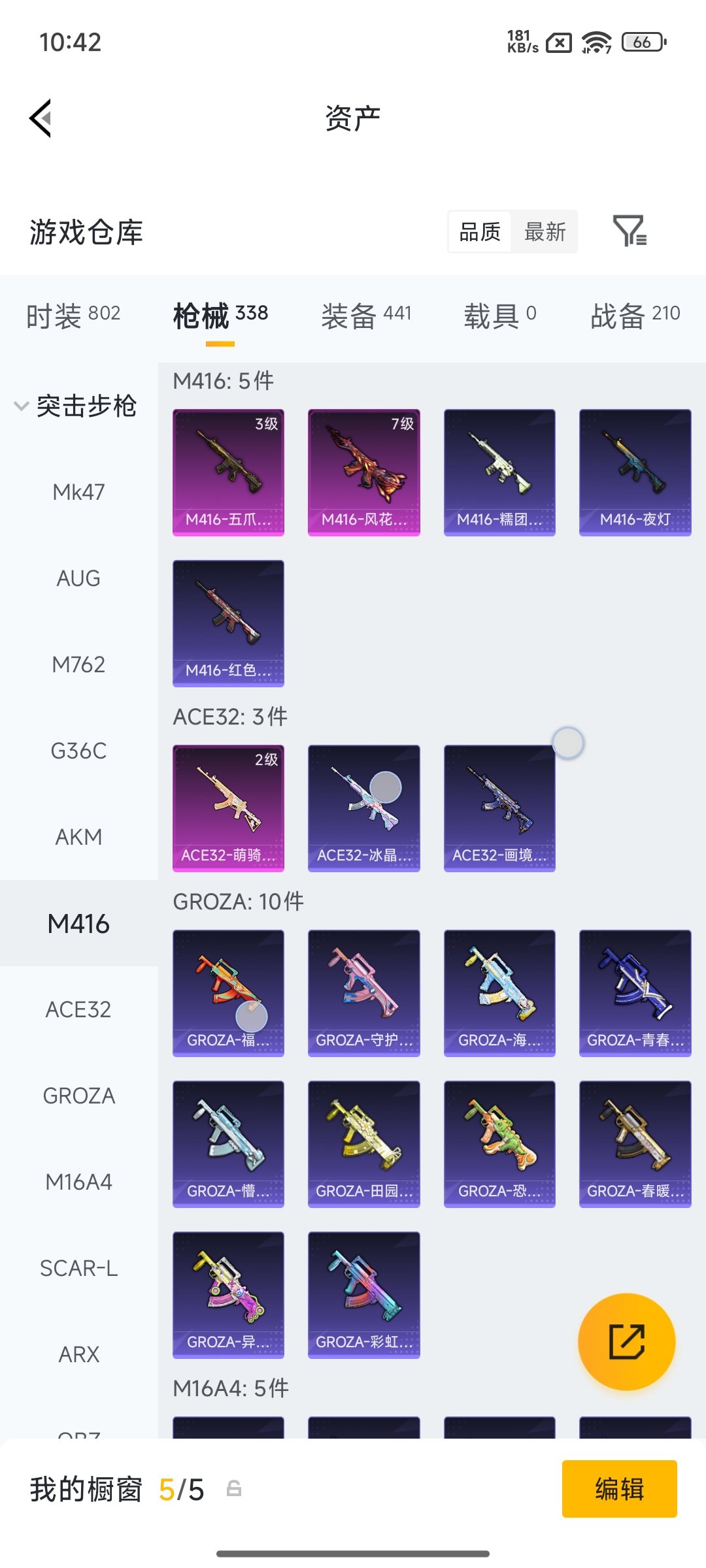Viewport: 706px width, 1568px height.
Task: Select AKM in the side list
Action: point(78,837)
